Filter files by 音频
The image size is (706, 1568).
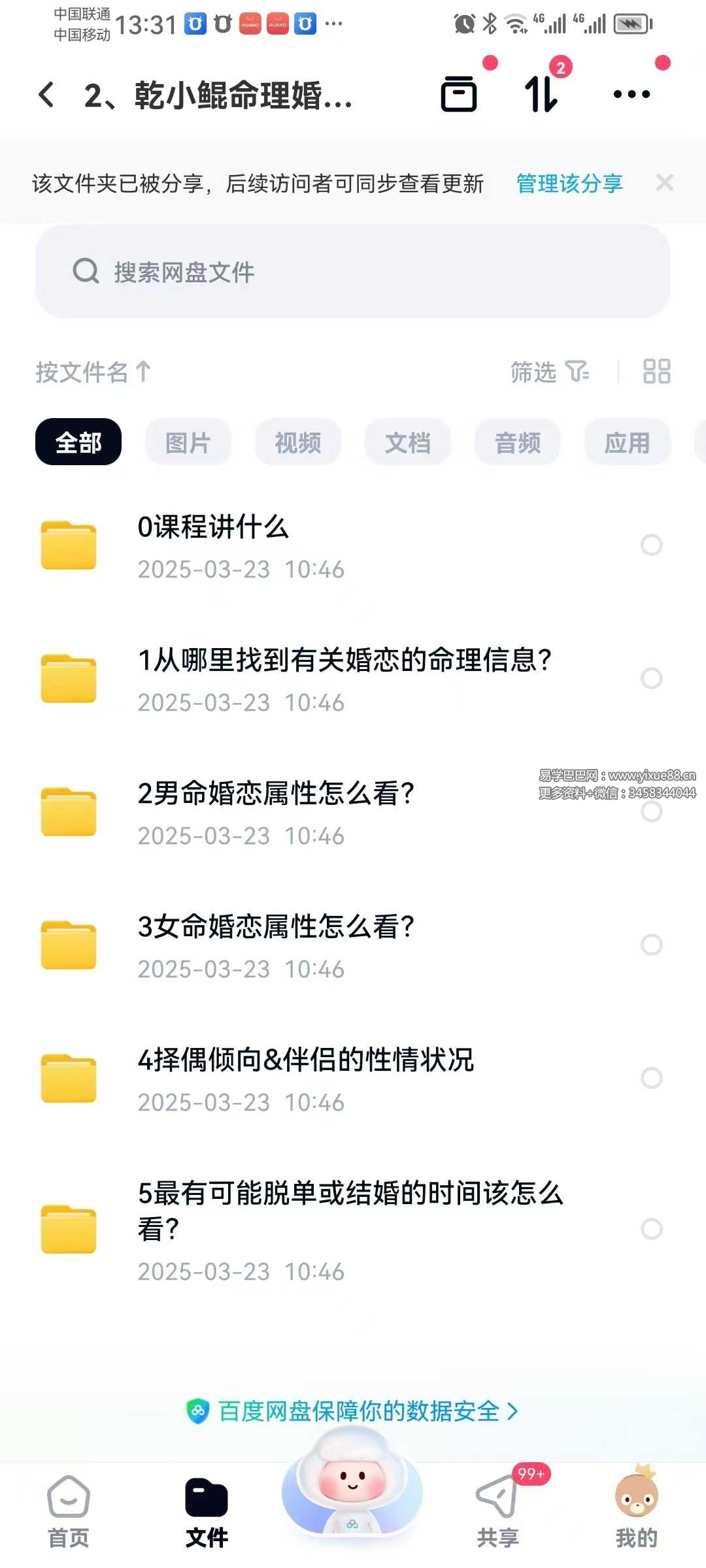click(x=517, y=442)
